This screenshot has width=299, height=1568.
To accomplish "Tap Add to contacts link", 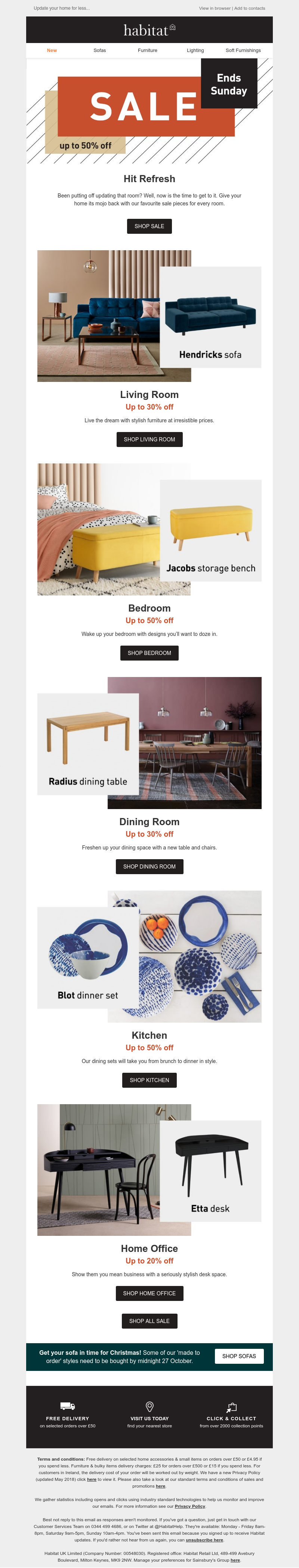I will click(x=250, y=9).
